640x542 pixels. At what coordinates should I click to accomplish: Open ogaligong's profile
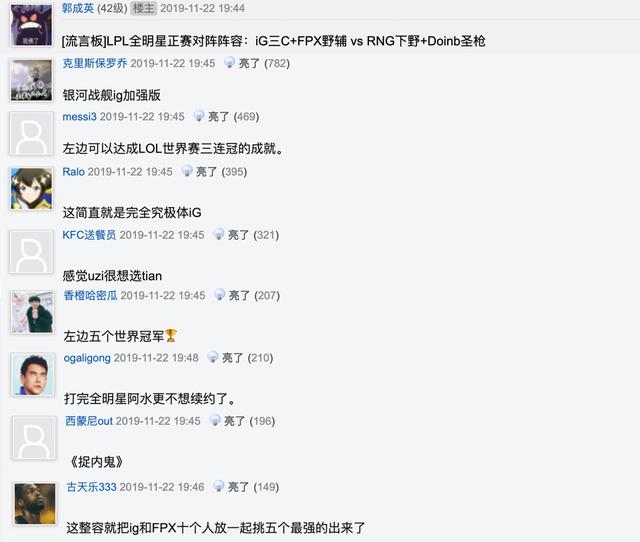(x=86, y=358)
